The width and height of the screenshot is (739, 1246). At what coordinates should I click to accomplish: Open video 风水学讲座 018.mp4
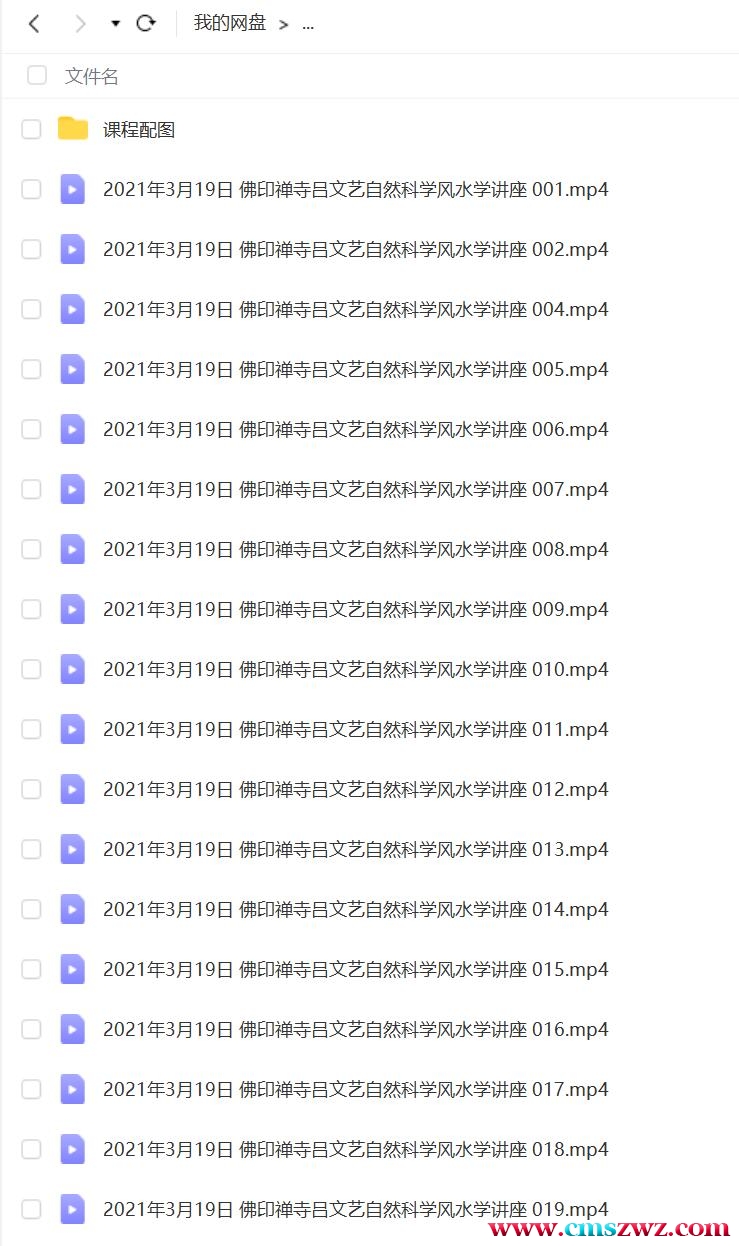[x=355, y=1150]
